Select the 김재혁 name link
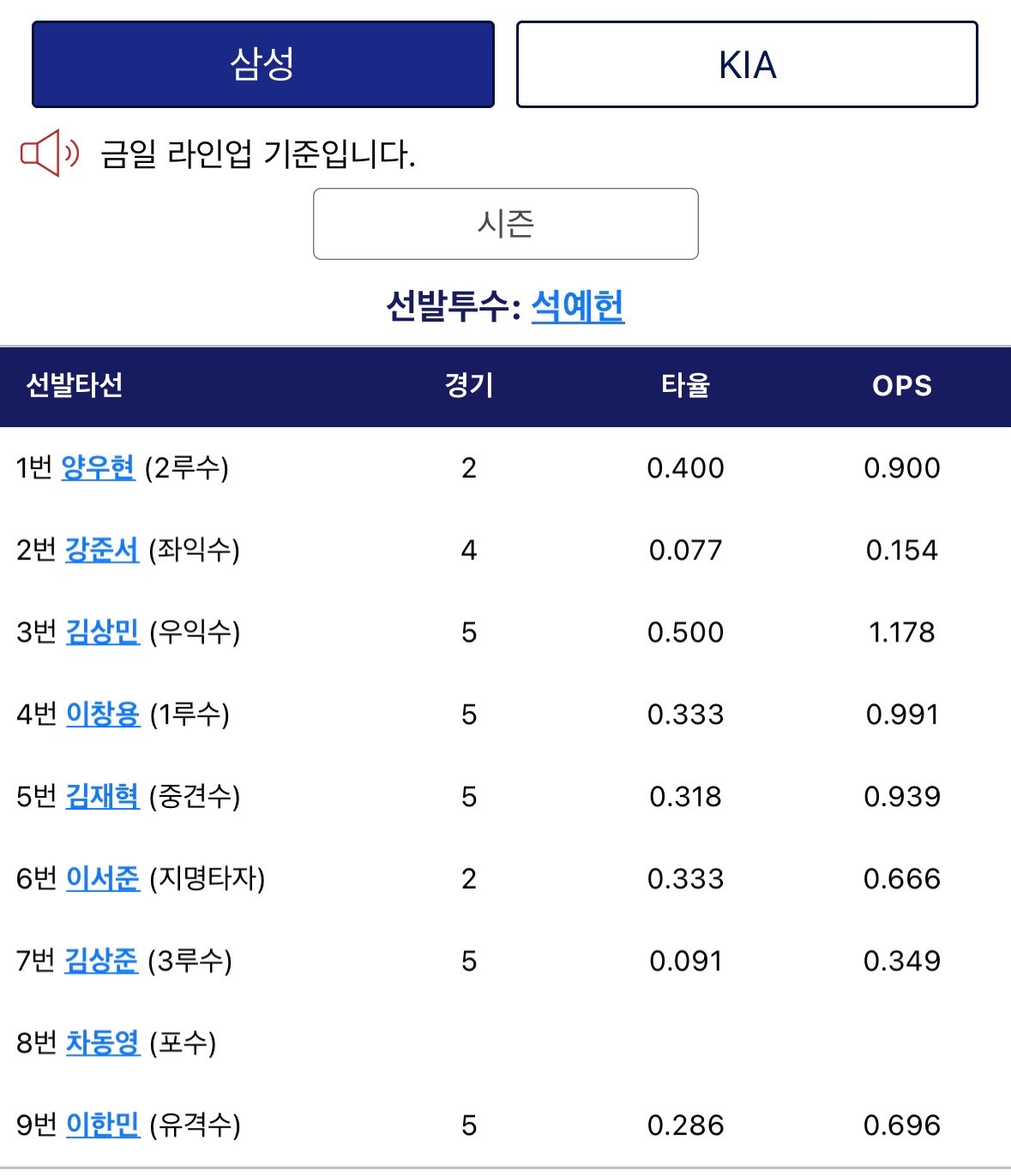 (x=102, y=797)
